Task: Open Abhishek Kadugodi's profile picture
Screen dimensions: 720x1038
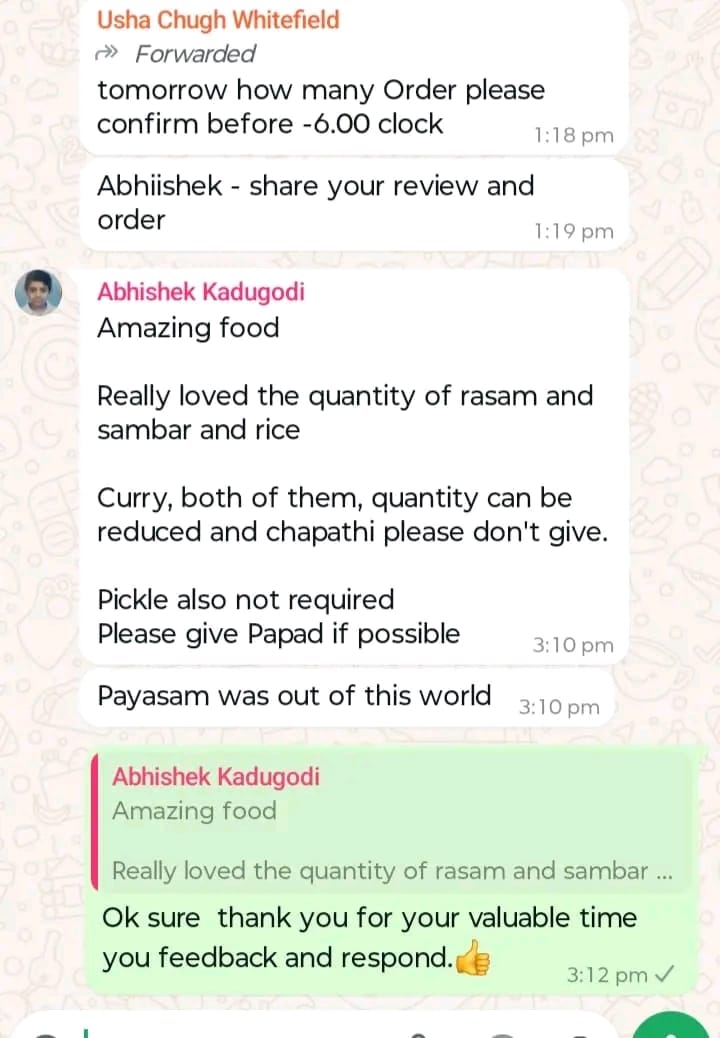Action: click(39, 292)
